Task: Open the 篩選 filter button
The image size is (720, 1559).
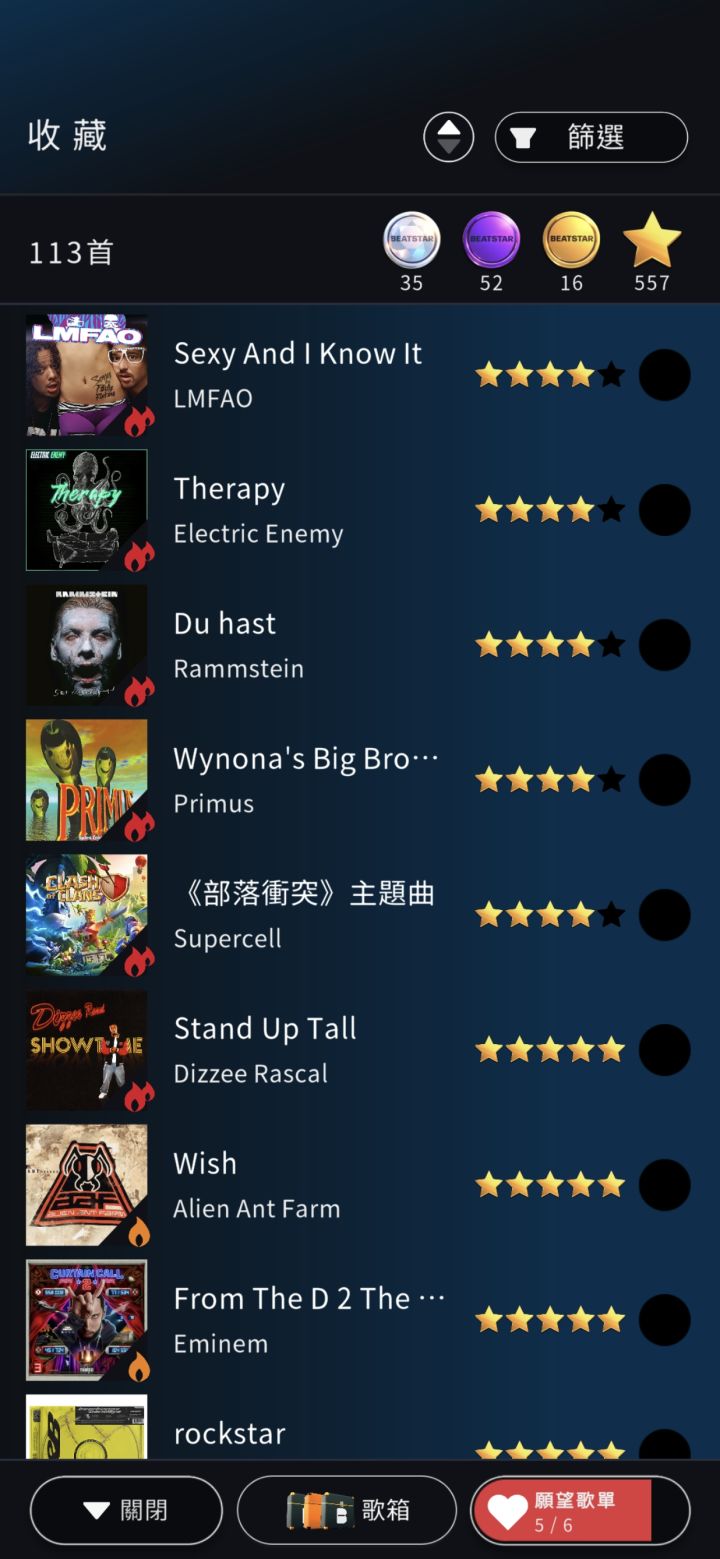Action: pyautogui.click(x=591, y=137)
